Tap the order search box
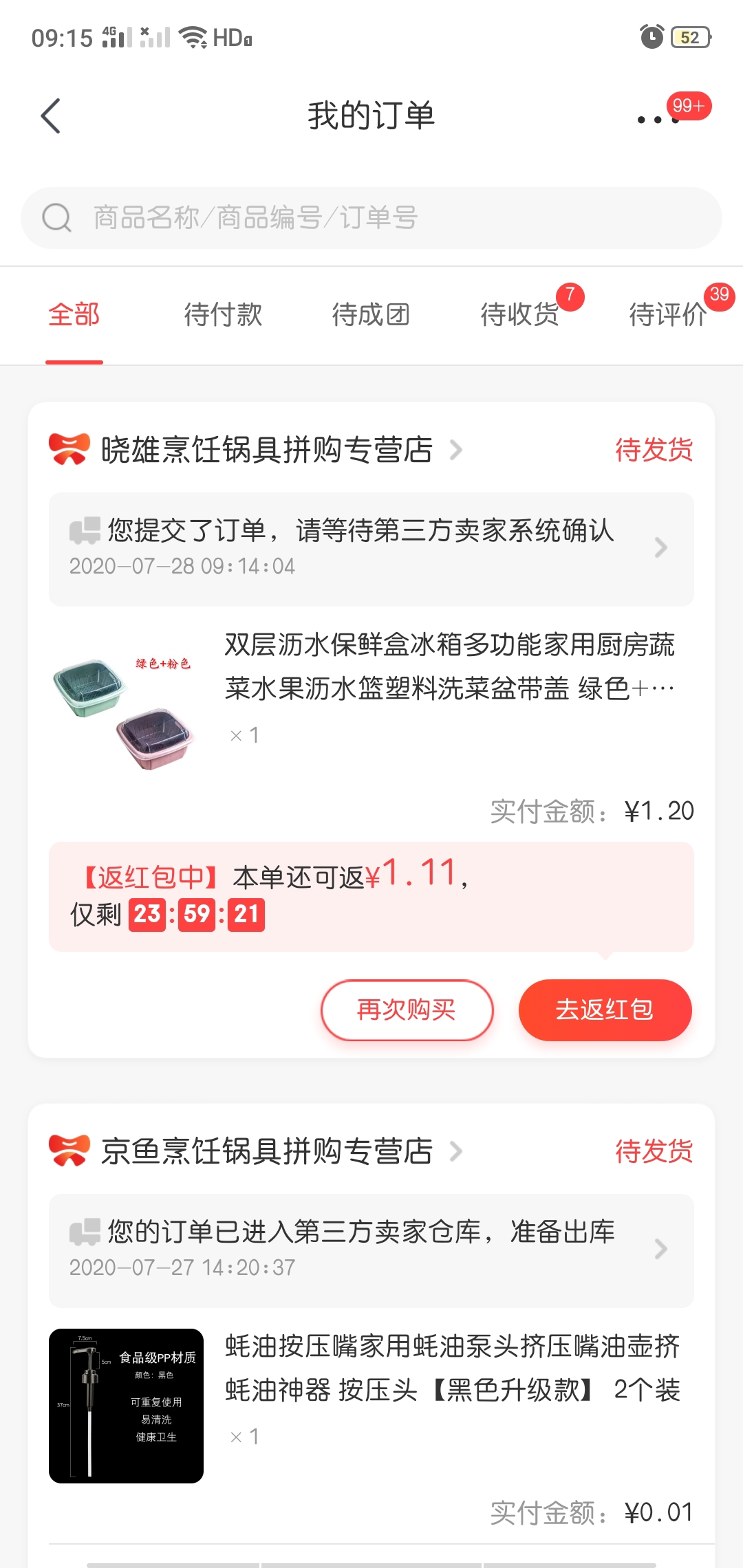Viewport: 743px width, 1568px height. click(371, 218)
